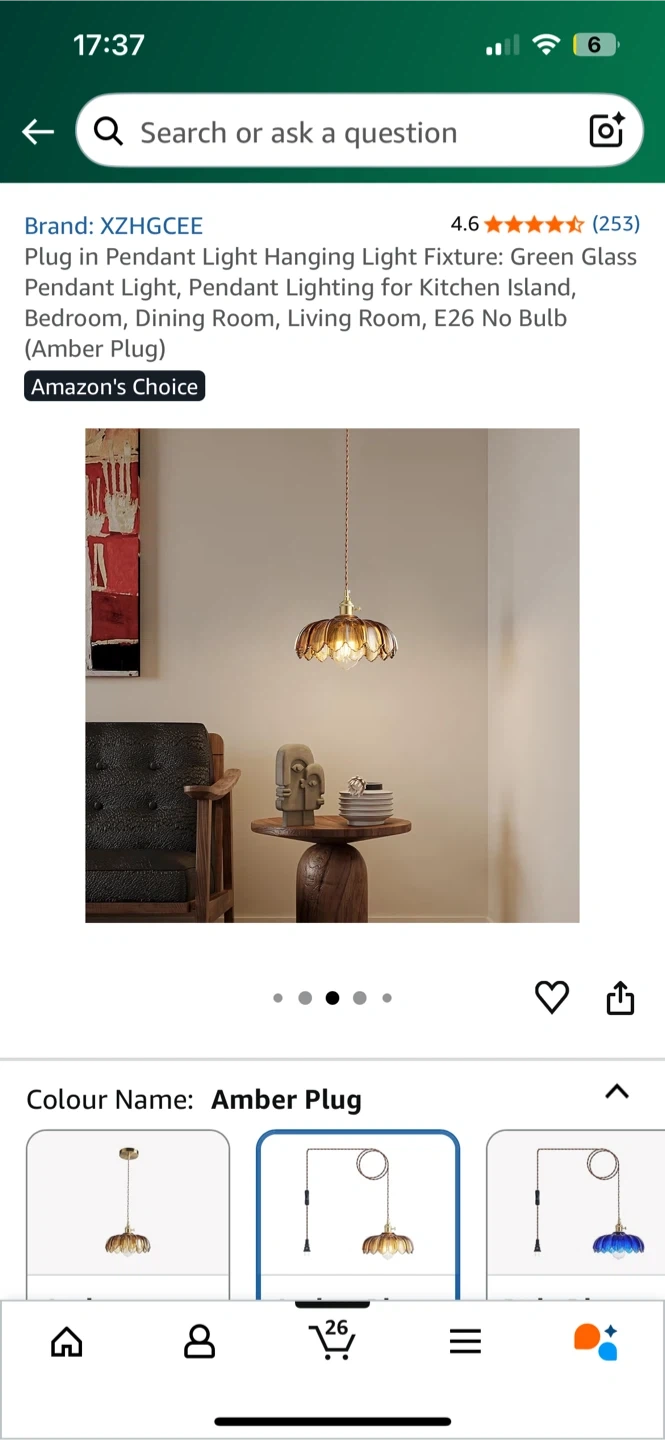665x1440 pixels.
Task: Share this product
Action: (621, 997)
